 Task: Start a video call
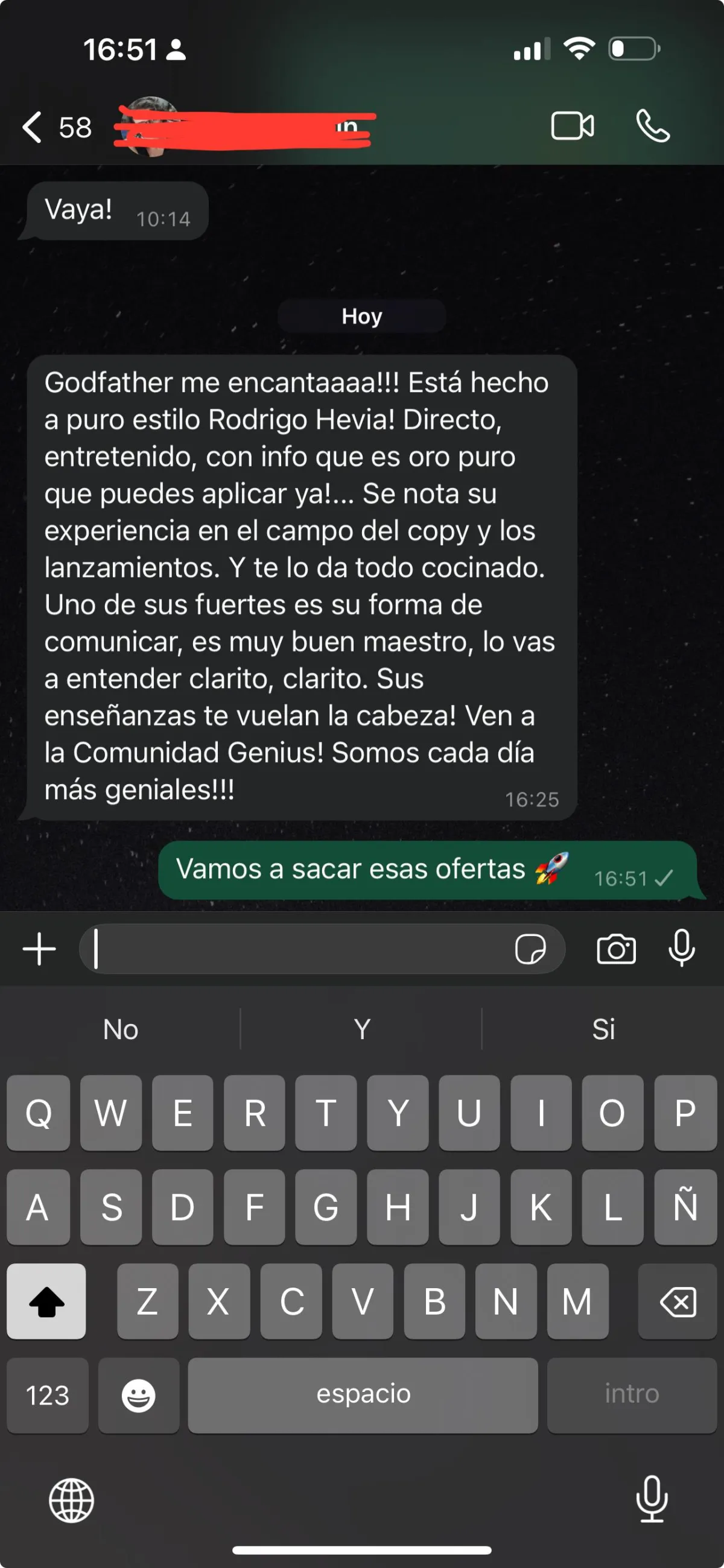point(572,127)
